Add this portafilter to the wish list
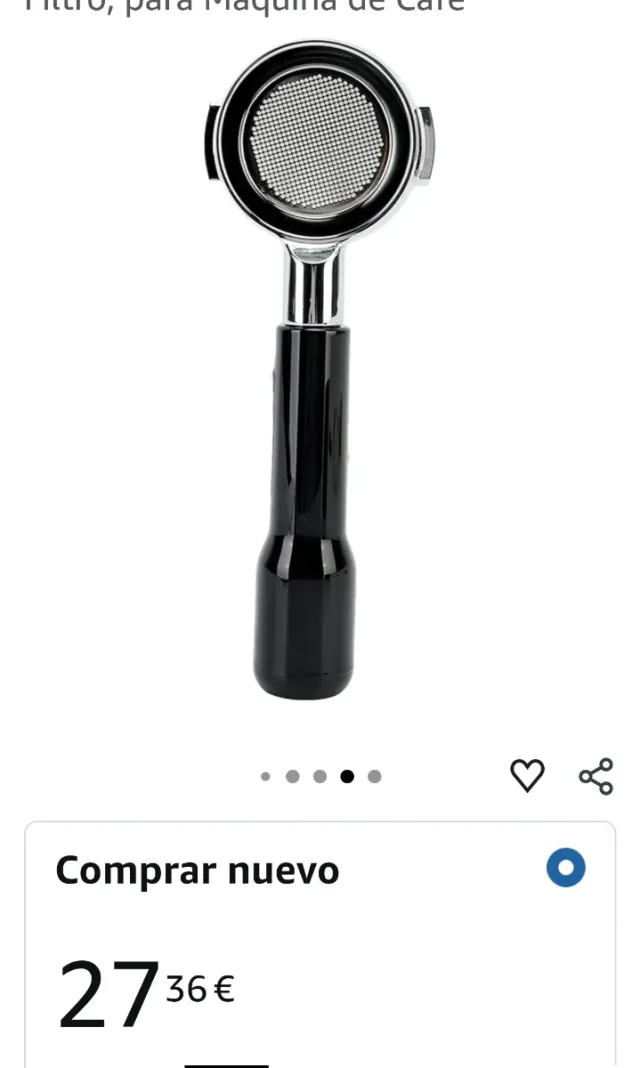The height and width of the screenshot is (1068, 640). [527, 776]
